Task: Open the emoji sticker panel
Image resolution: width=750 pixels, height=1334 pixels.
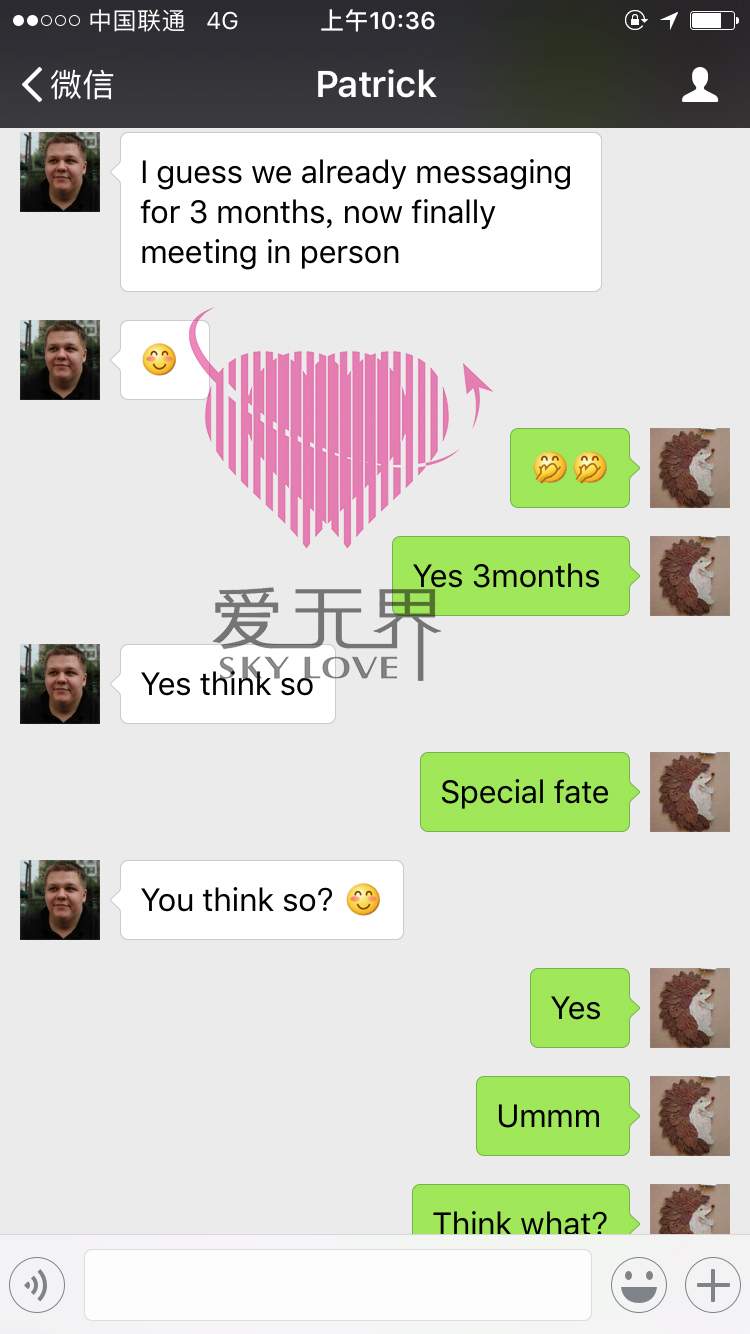Action: pos(638,1285)
